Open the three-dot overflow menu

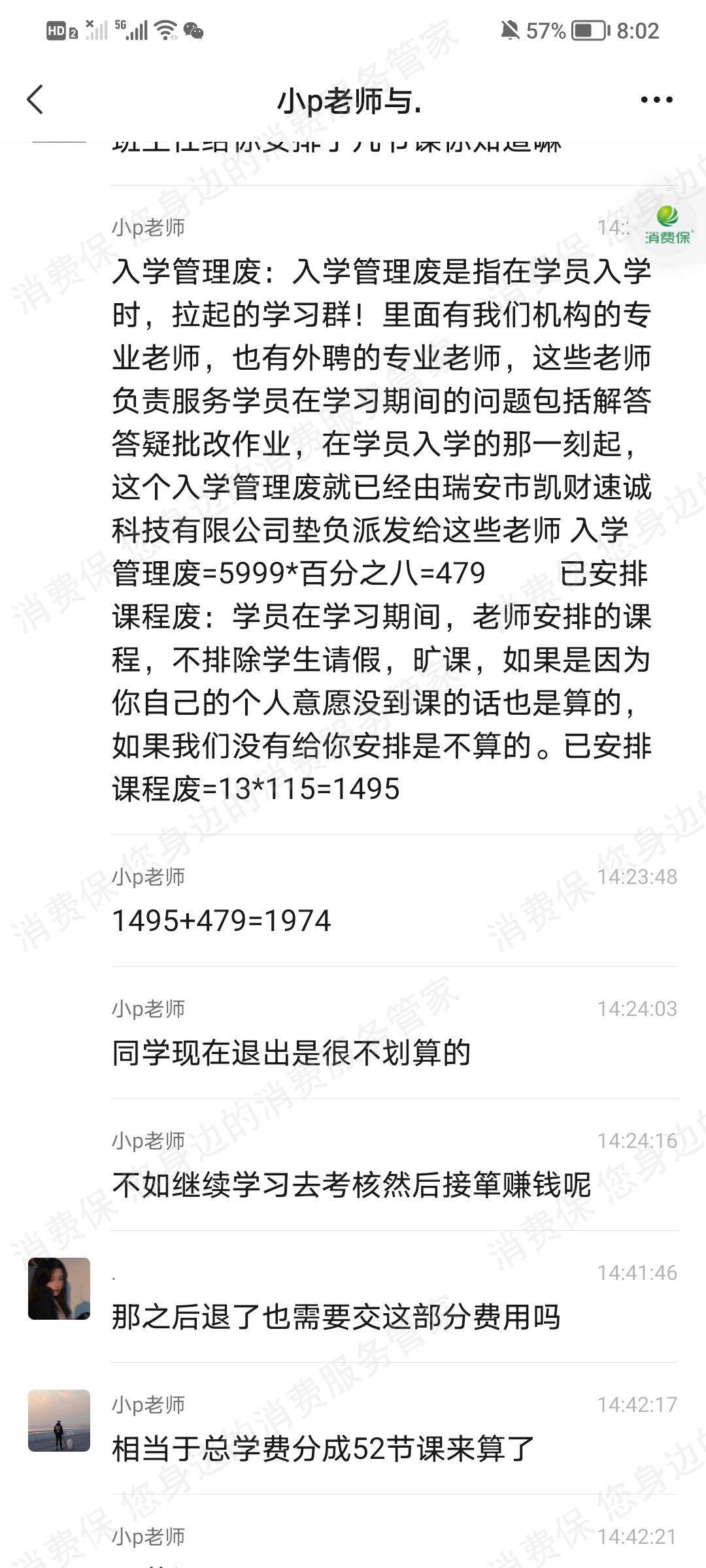(656, 100)
